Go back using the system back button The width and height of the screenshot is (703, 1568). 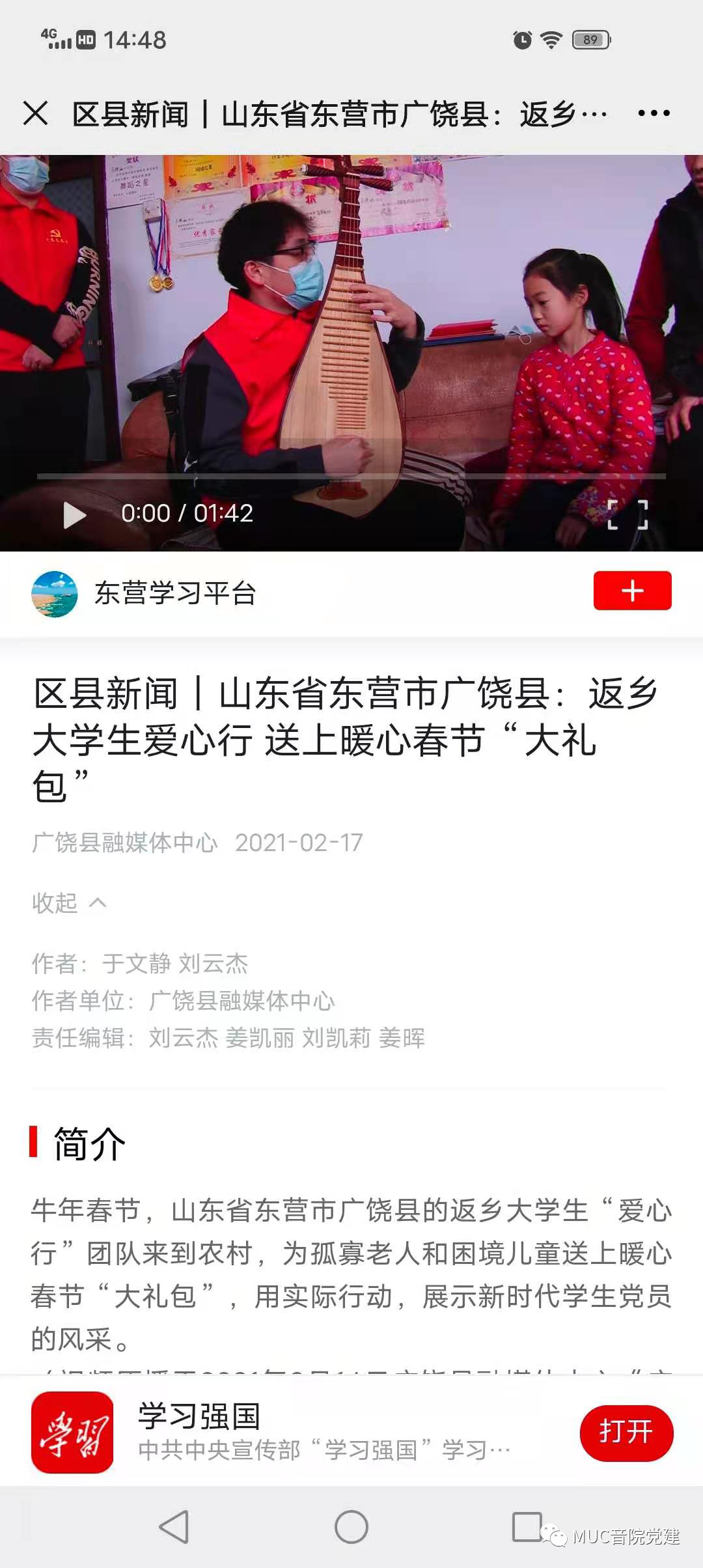coord(174,1526)
